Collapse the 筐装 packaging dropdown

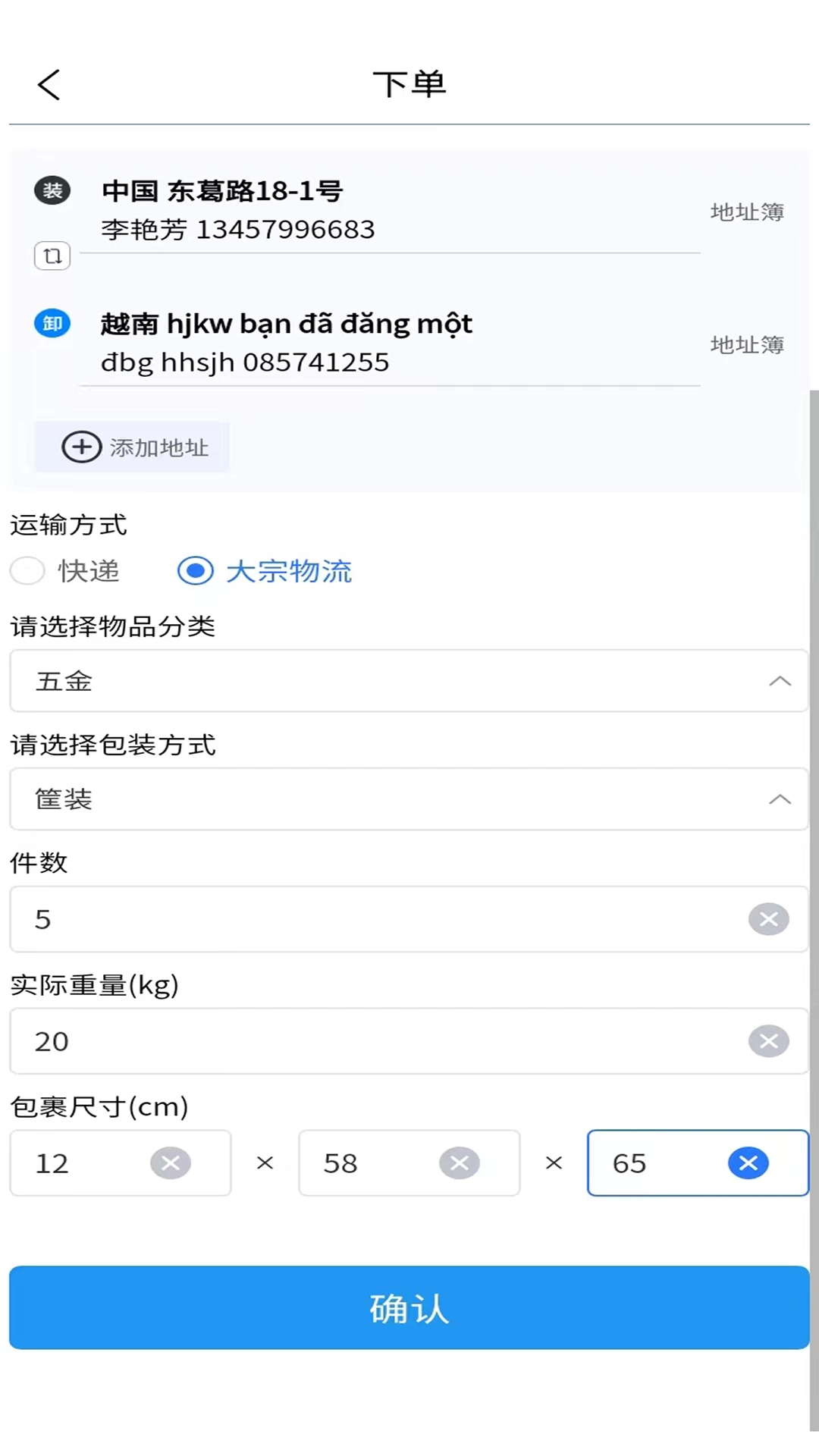780,799
